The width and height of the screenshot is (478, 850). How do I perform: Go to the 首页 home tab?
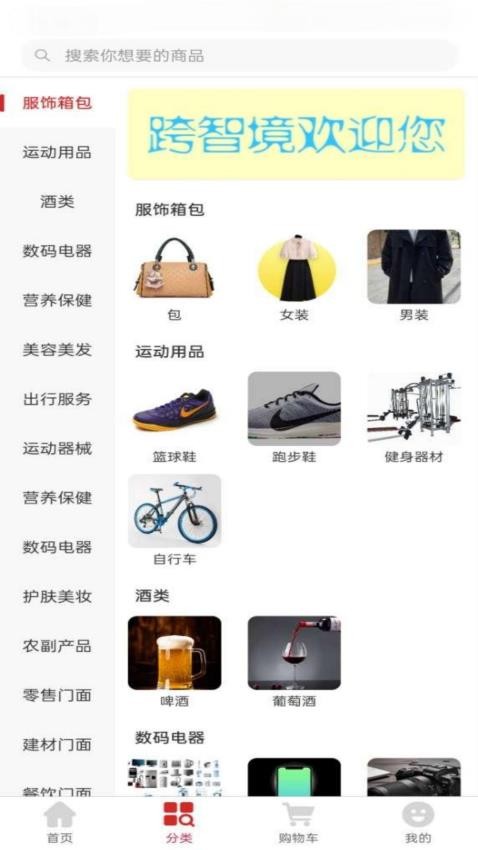[x=60, y=823]
